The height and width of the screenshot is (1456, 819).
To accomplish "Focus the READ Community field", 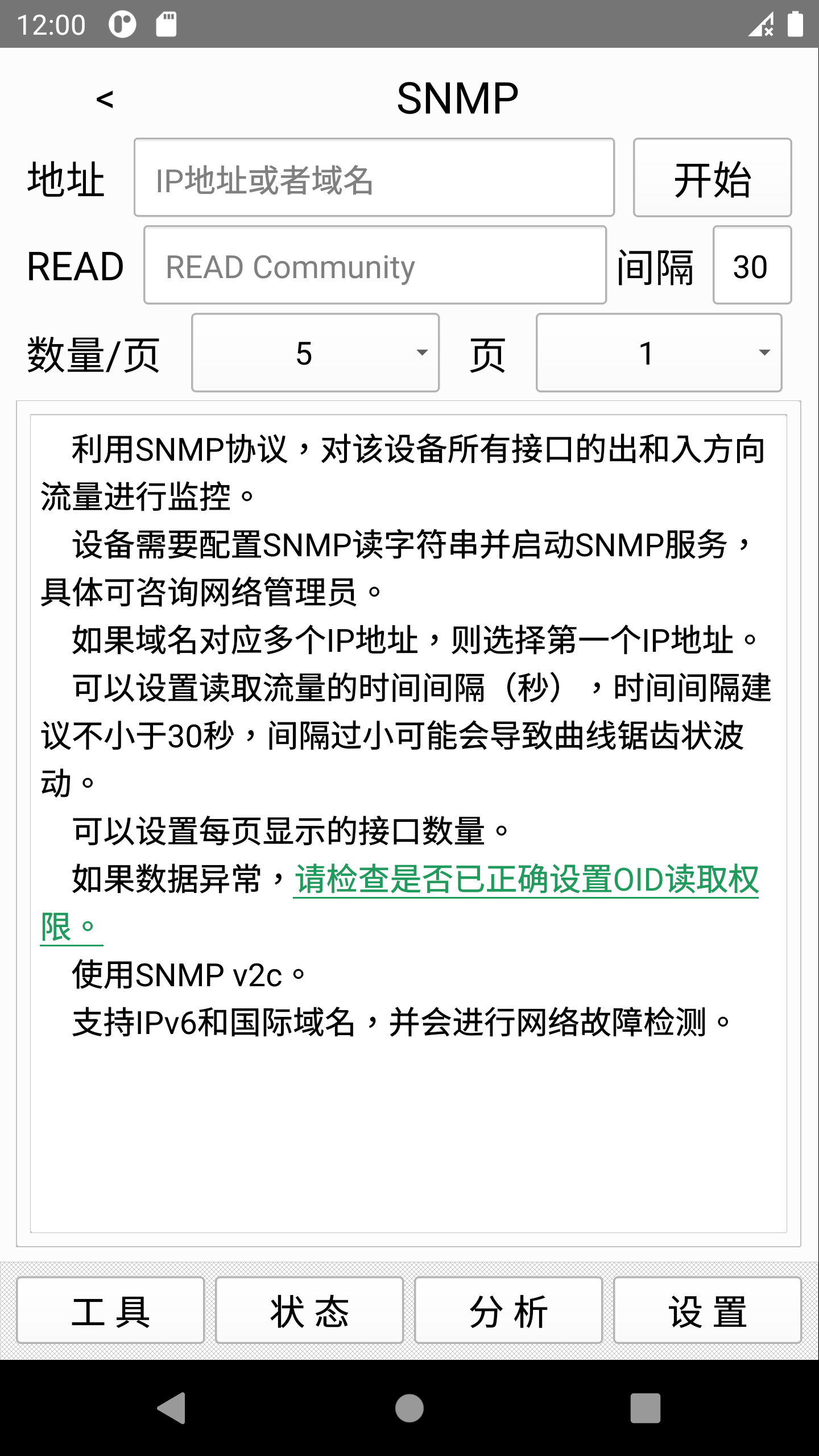I will tap(375, 265).
